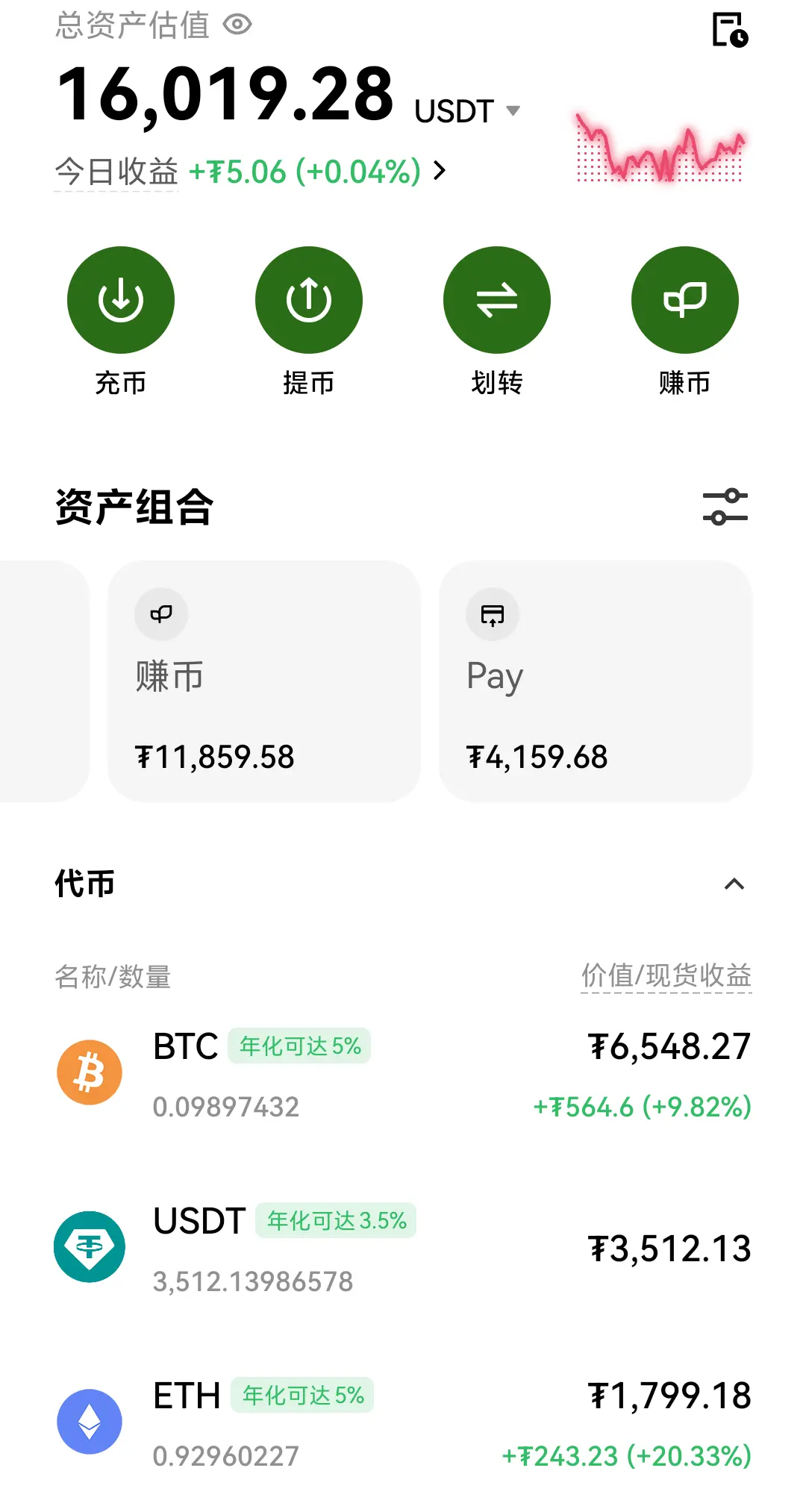The image size is (806, 1512).
Task: Hide the total asset value with eye icon
Action: click(237, 25)
